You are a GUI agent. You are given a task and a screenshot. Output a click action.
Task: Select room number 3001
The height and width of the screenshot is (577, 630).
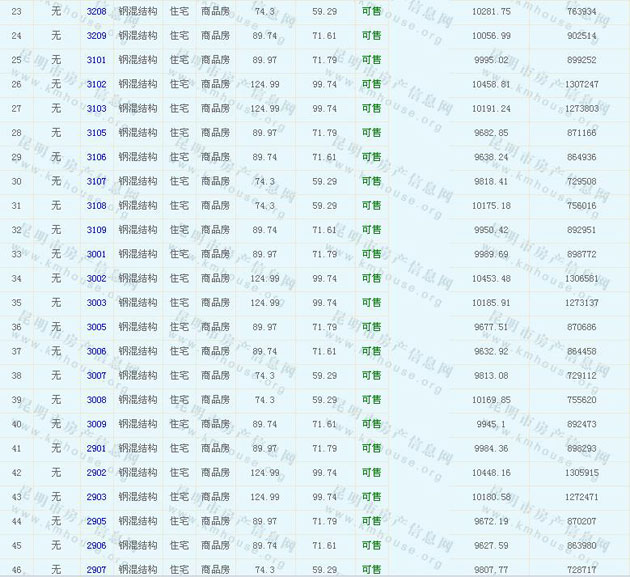tap(96, 254)
